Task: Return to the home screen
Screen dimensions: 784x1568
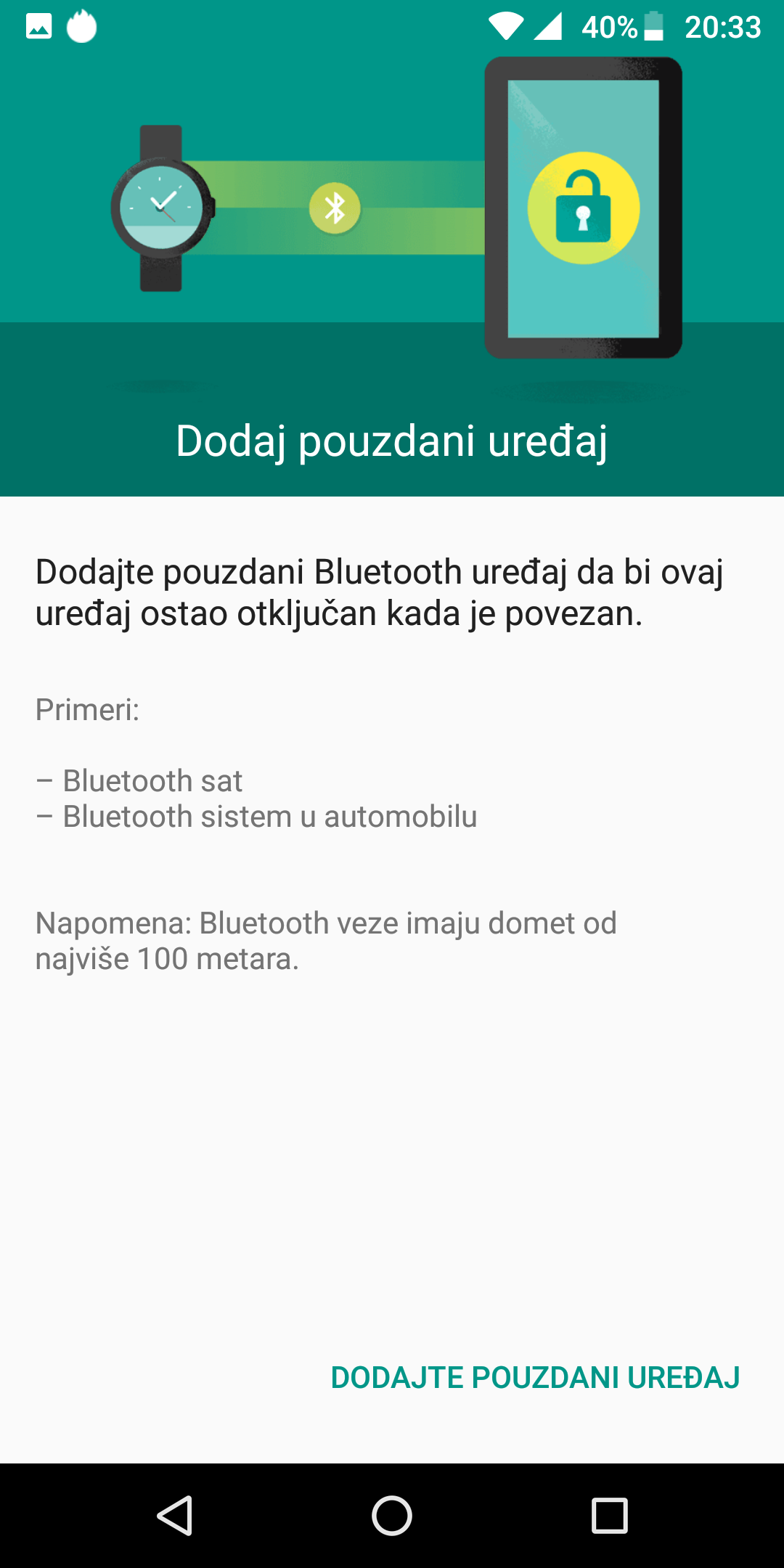Action: [392, 1516]
